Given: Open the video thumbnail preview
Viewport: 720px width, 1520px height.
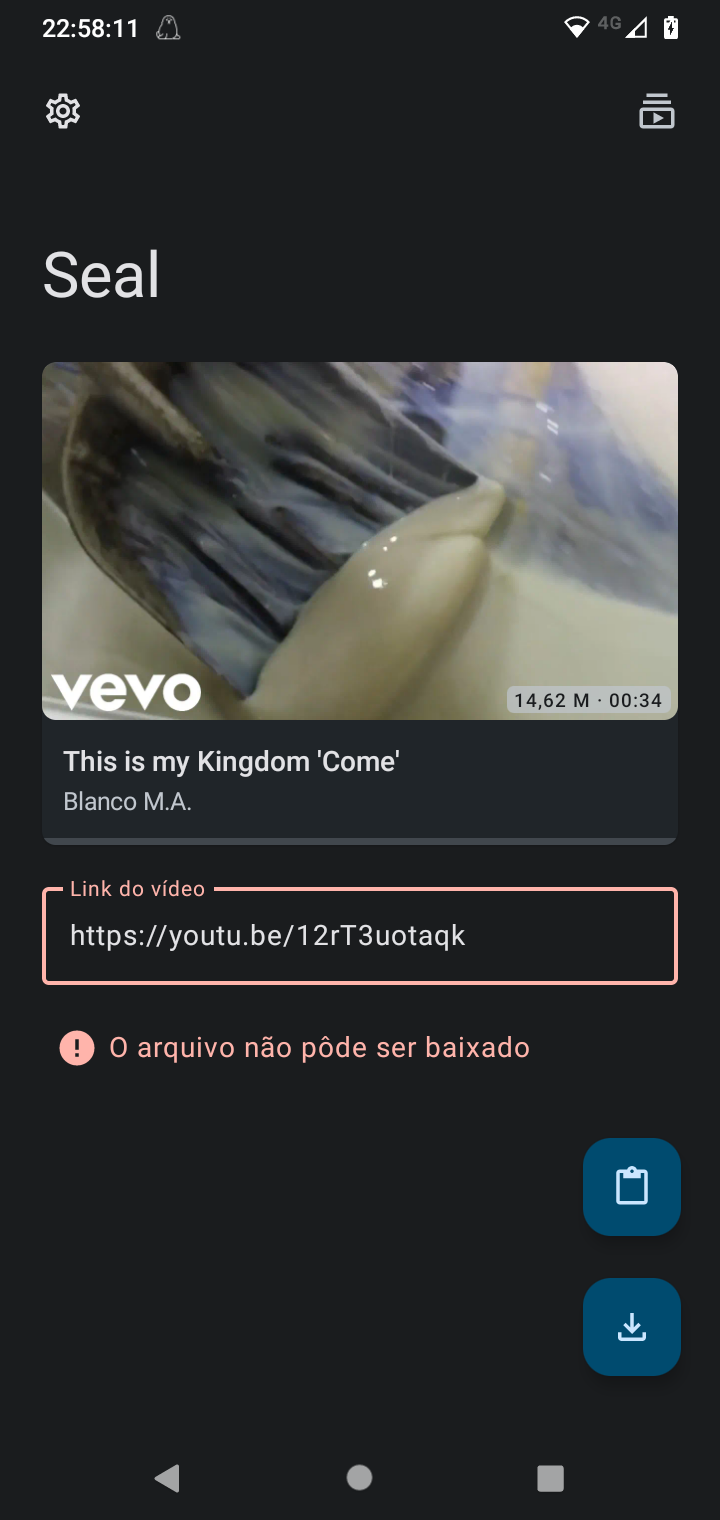Looking at the screenshot, I should pos(360,540).
